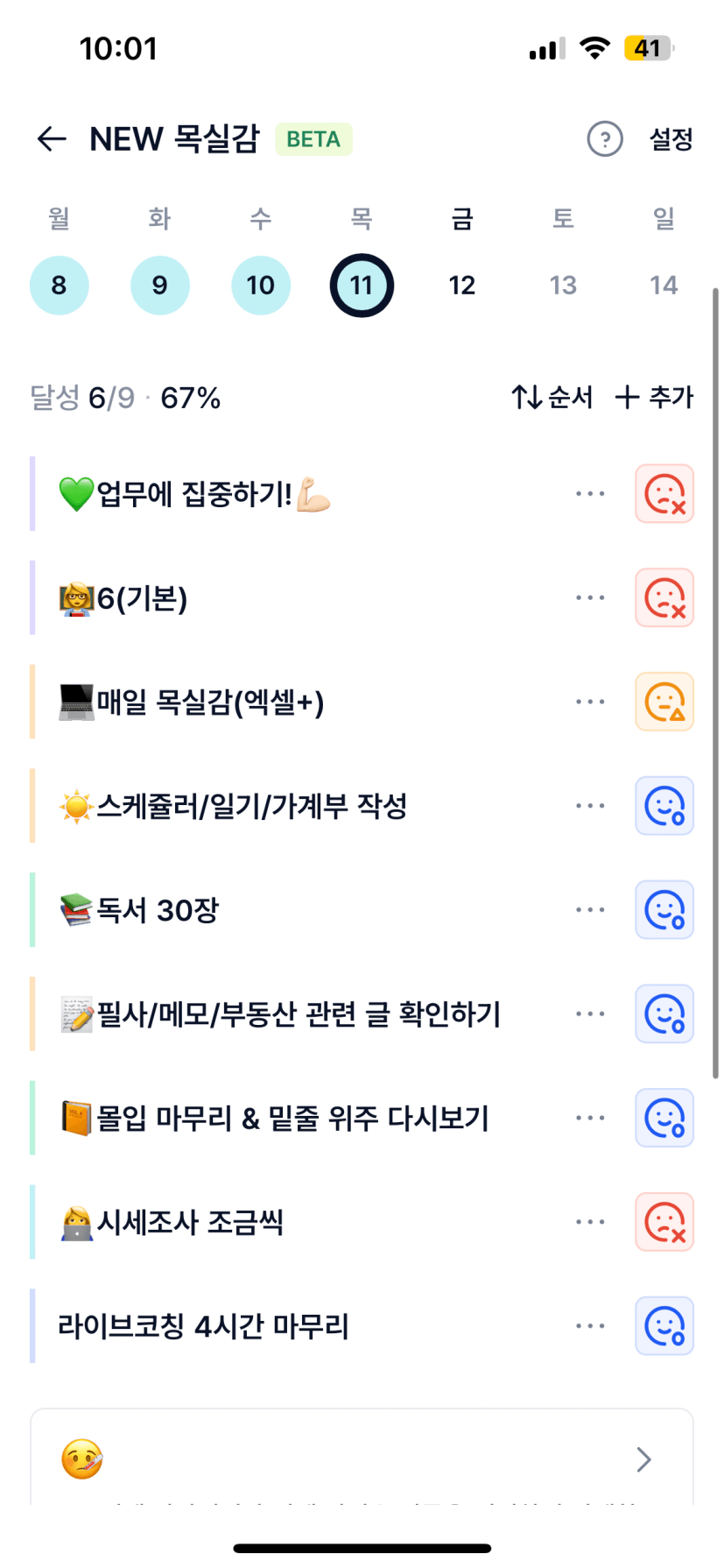
Task: Open the sick-face emoji card
Action: 362,1459
